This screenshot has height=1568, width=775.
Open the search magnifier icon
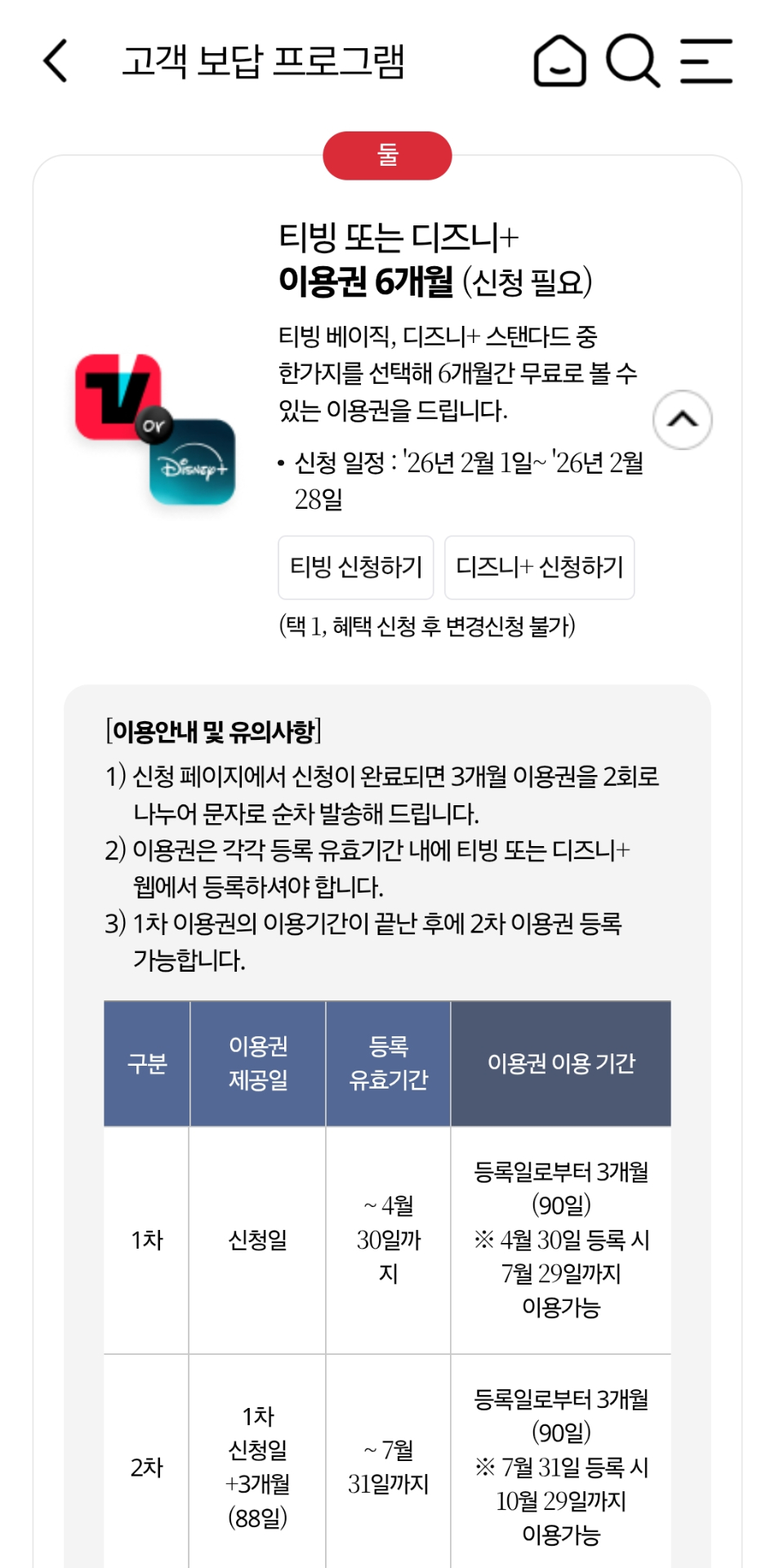[632, 61]
